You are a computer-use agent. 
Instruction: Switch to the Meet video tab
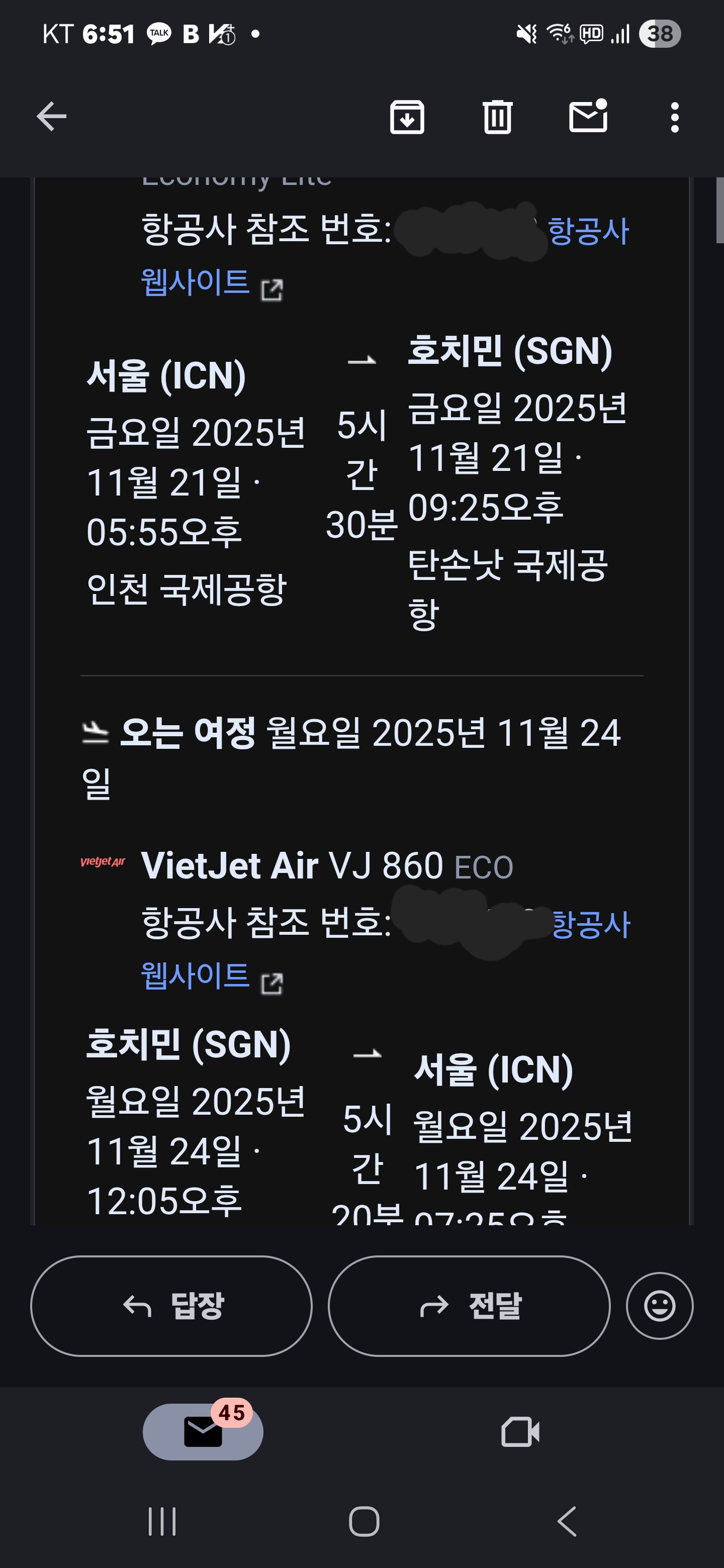(520, 1431)
